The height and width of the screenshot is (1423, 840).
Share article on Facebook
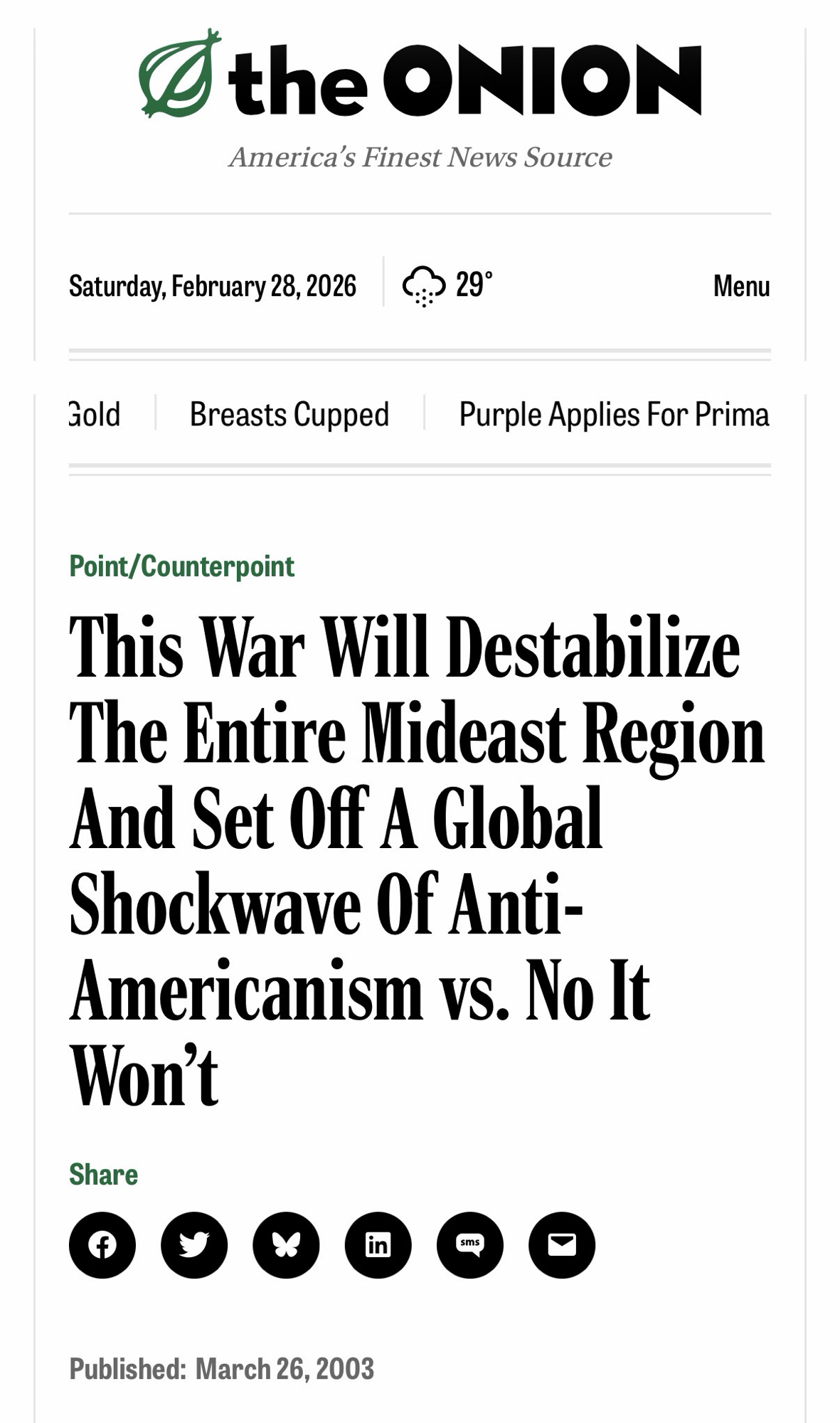click(x=102, y=1245)
